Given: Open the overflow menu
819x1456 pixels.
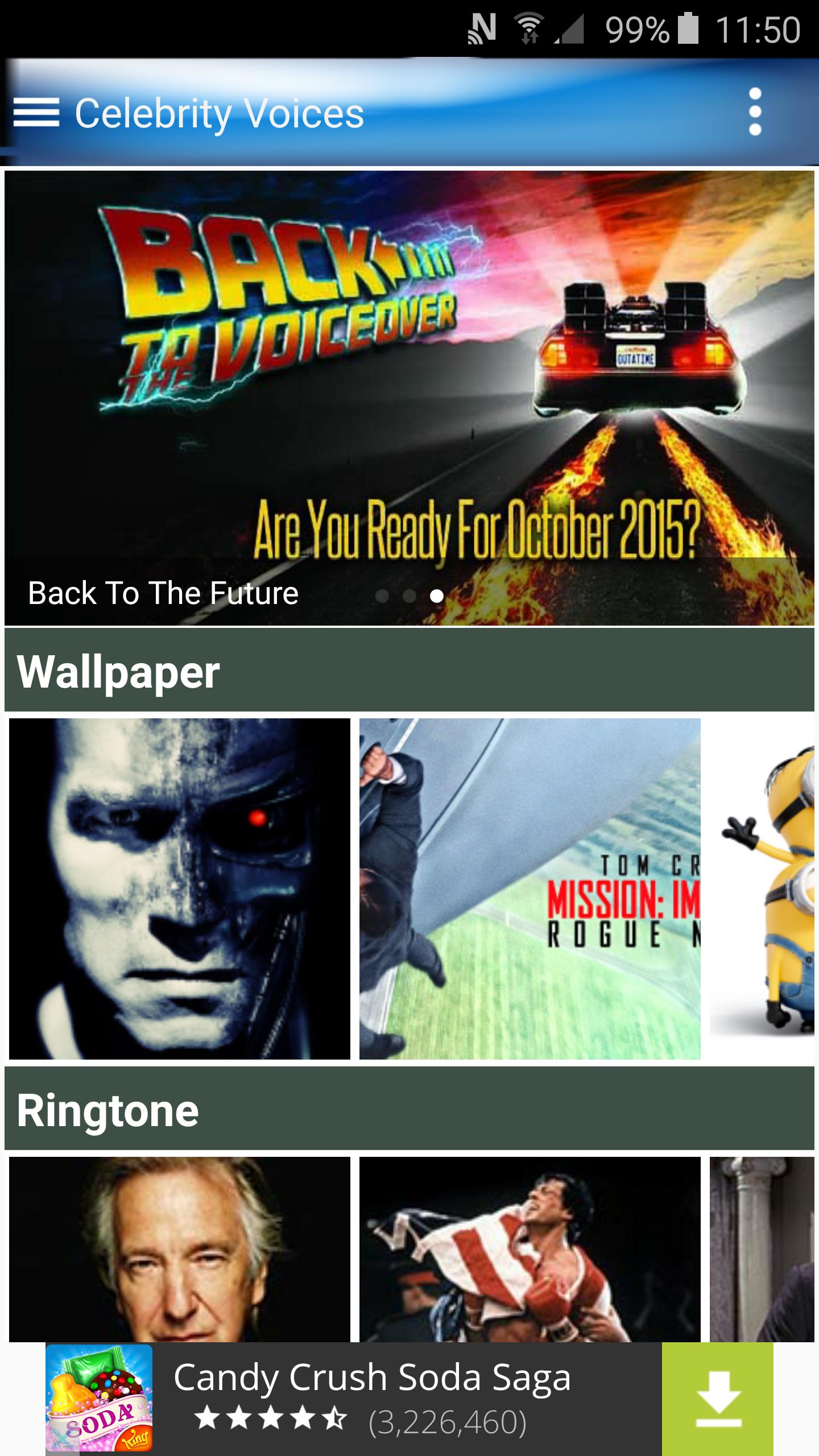Looking at the screenshot, I should pyautogui.click(x=755, y=112).
